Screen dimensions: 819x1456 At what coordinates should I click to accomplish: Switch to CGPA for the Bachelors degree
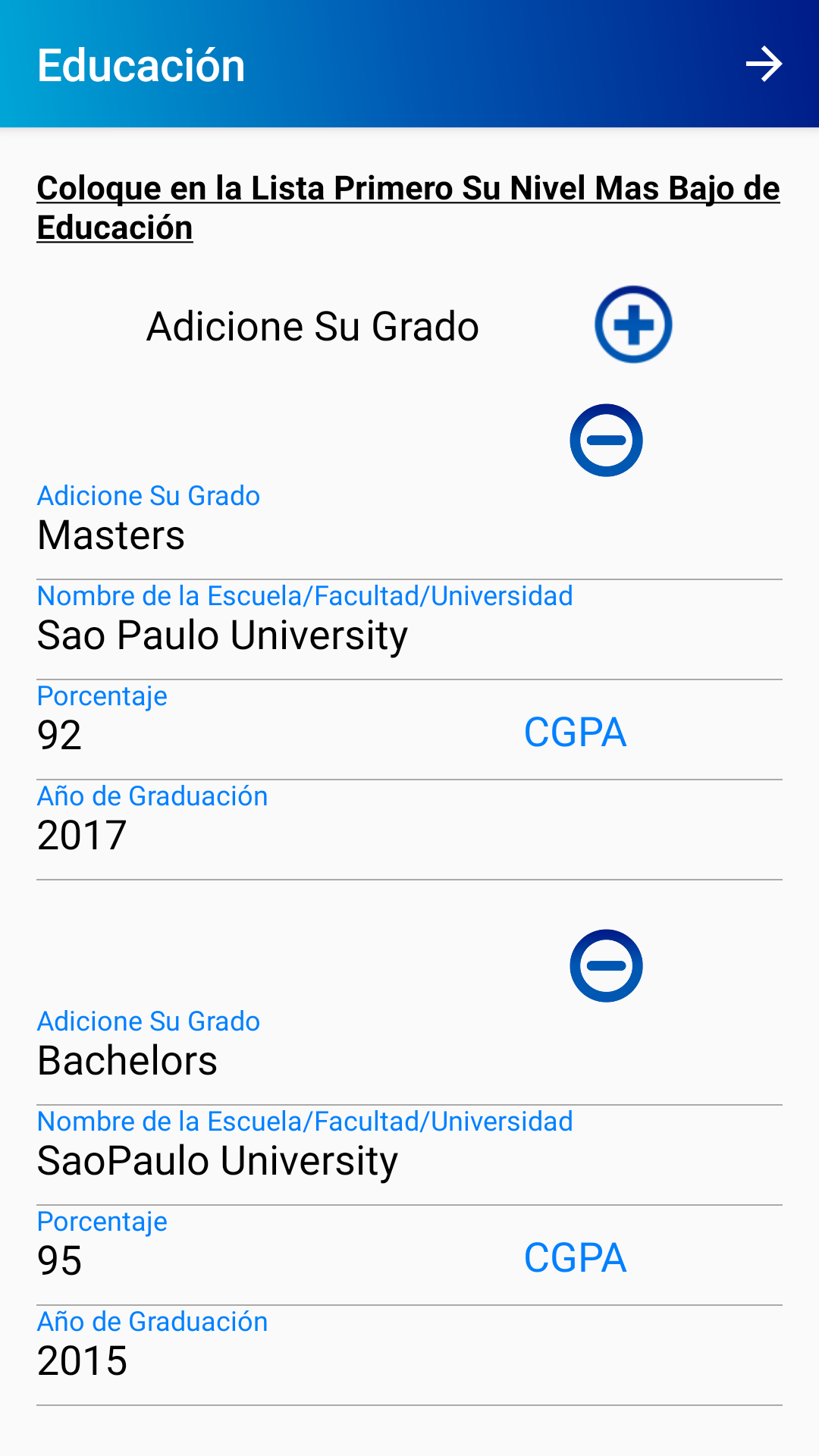[x=575, y=1258]
